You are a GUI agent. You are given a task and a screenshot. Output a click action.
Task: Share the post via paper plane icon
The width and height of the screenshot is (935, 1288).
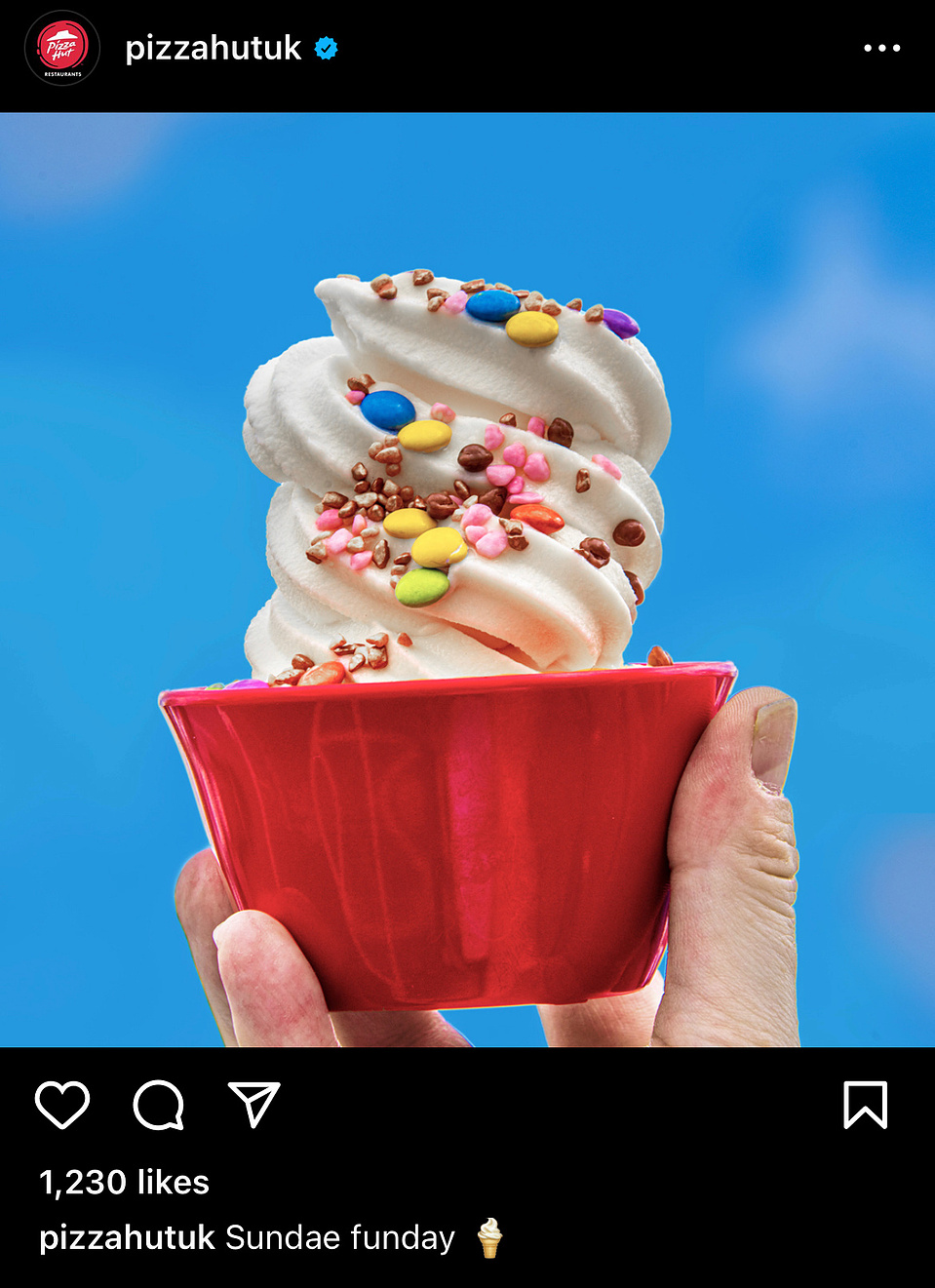click(x=253, y=1105)
